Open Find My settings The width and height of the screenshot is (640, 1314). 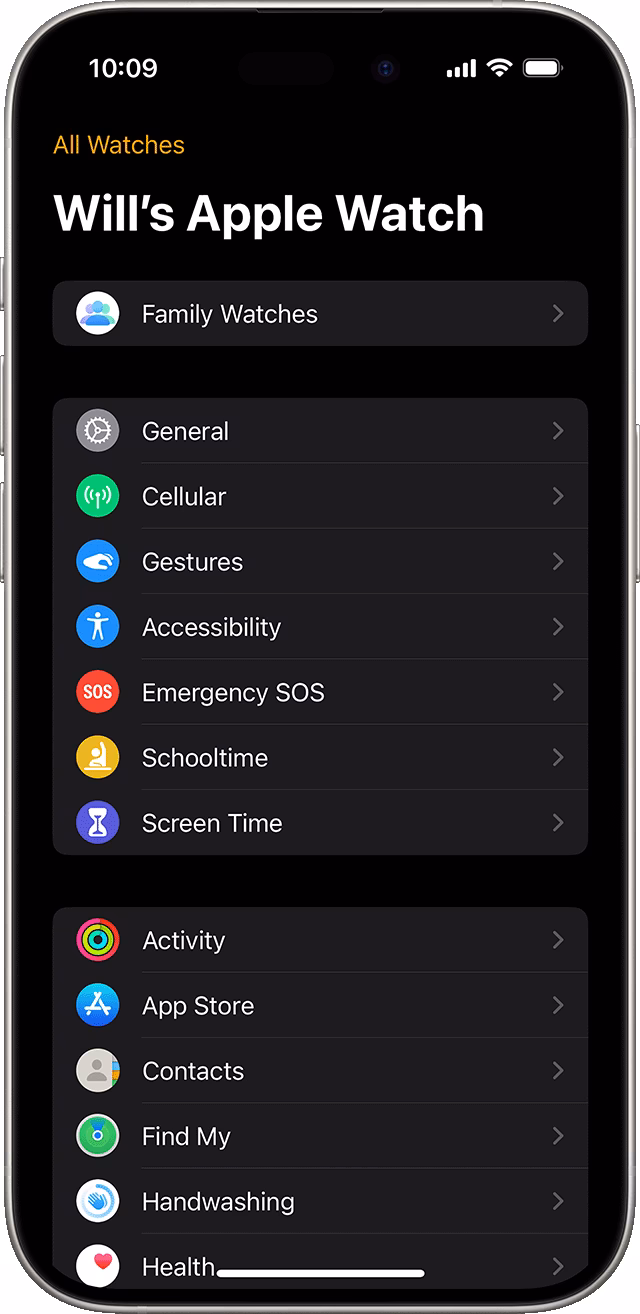click(x=320, y=1137)
